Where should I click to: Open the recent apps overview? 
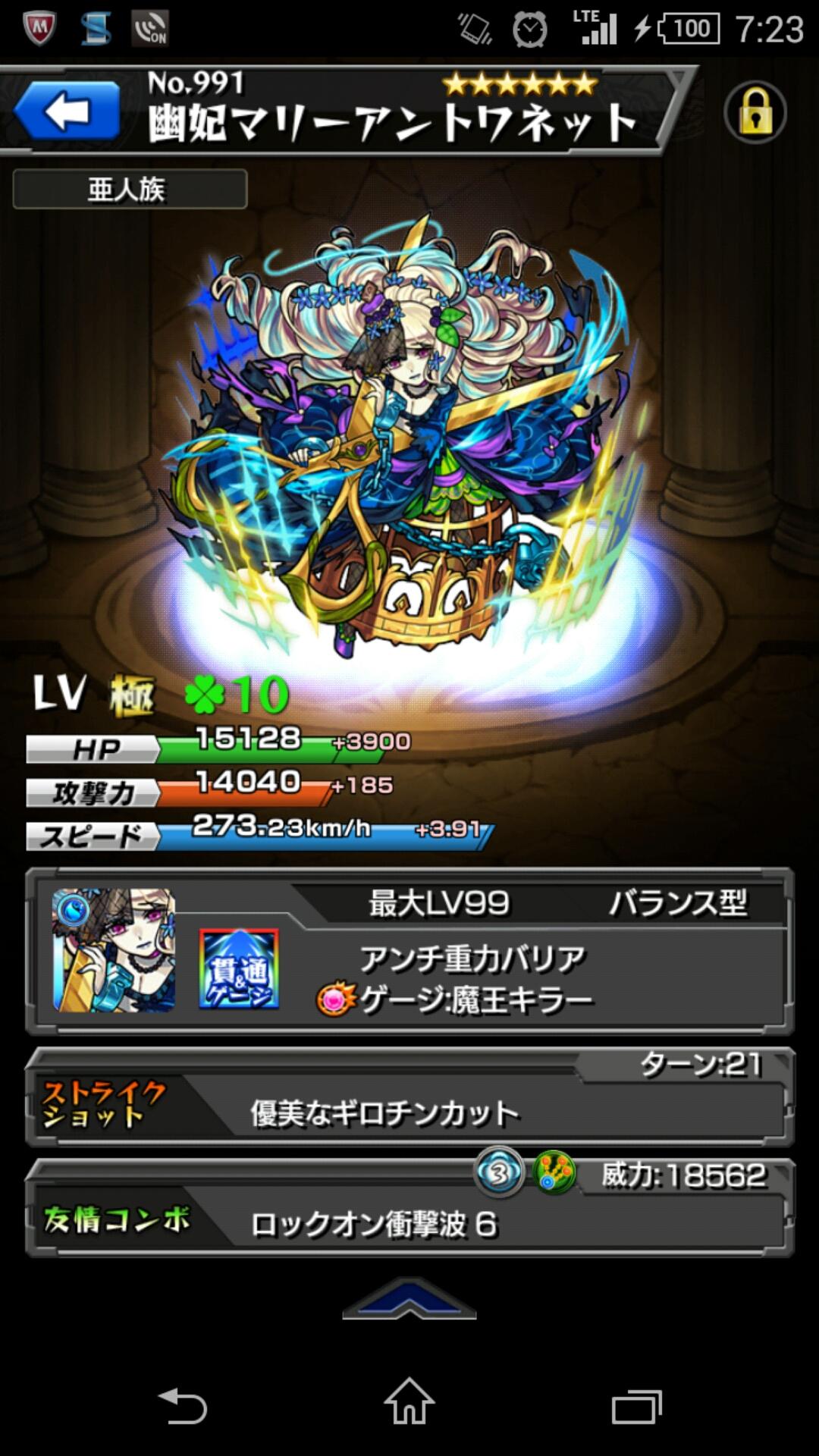pos(637,1407)
